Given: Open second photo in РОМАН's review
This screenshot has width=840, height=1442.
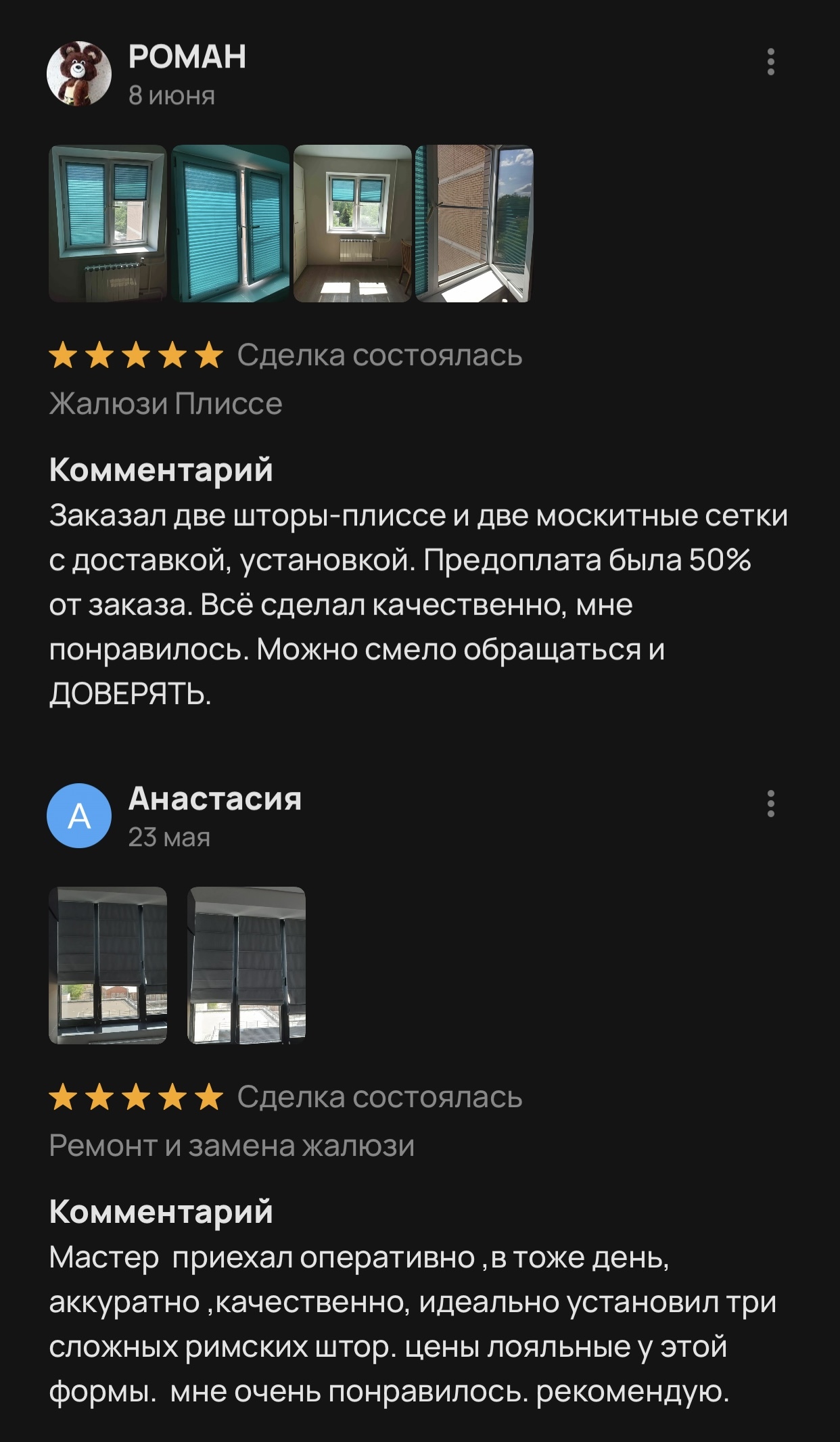Looking at the screenshot, I should [231, 223].
